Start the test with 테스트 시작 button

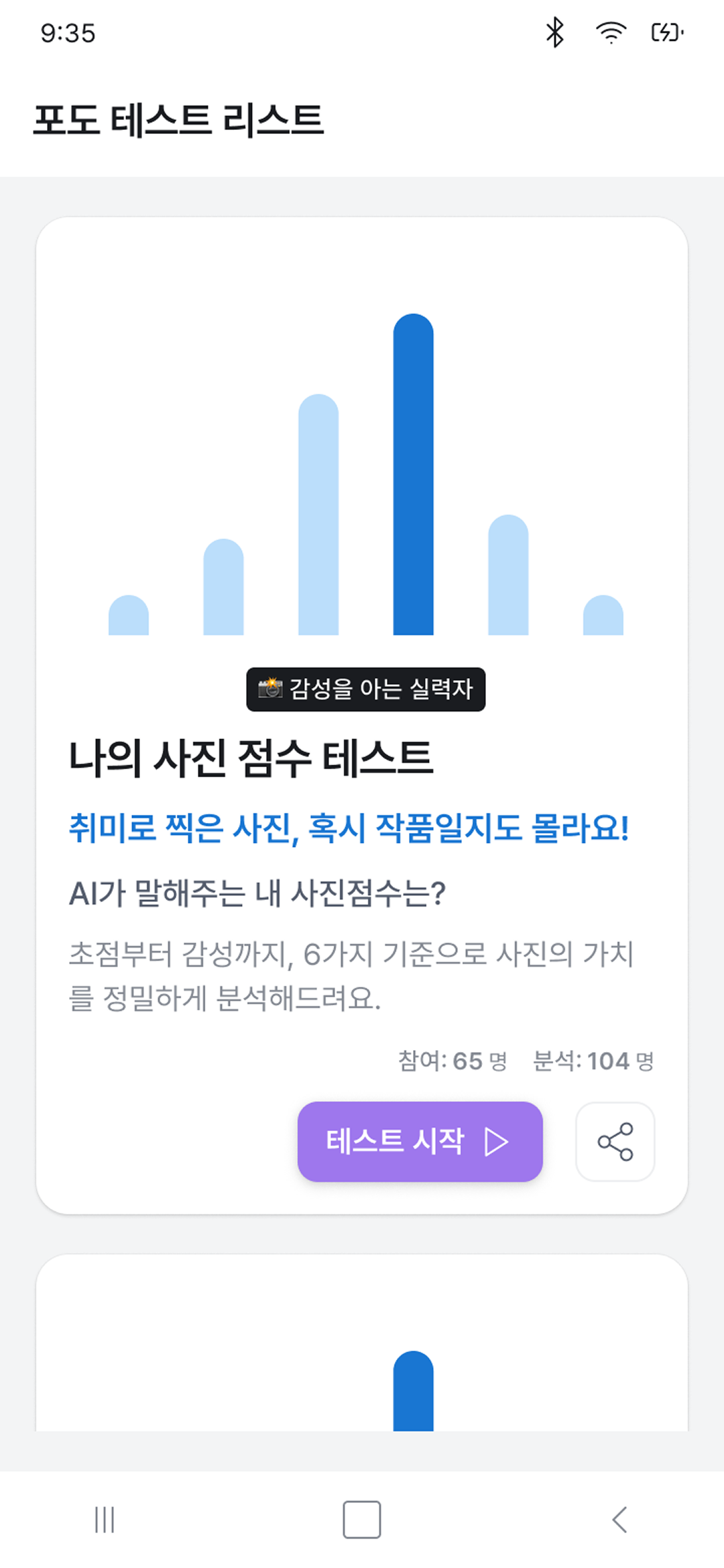[x=420, y=1142]
